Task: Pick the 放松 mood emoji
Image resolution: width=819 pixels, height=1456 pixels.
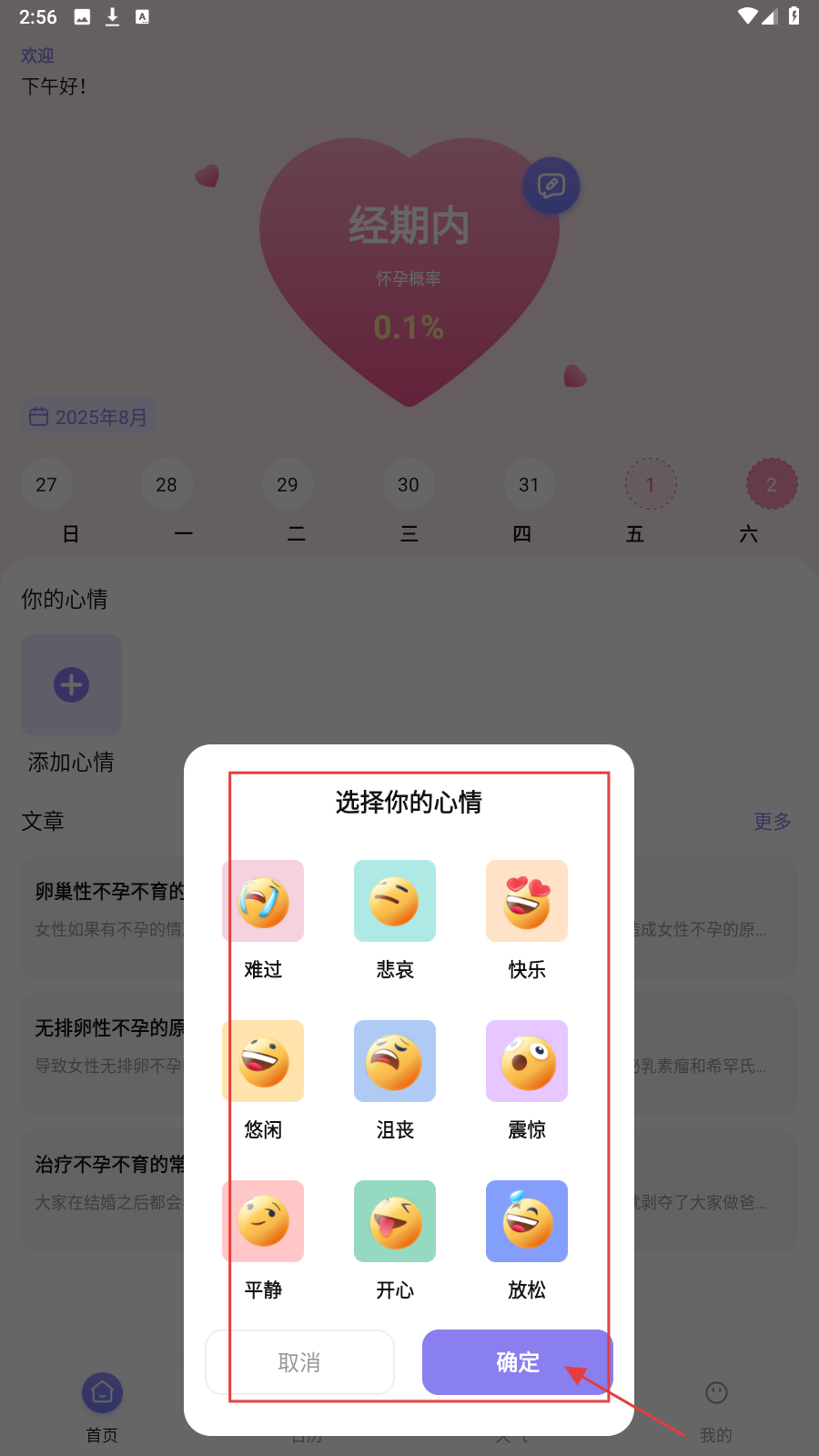Action: (527, 1221)
